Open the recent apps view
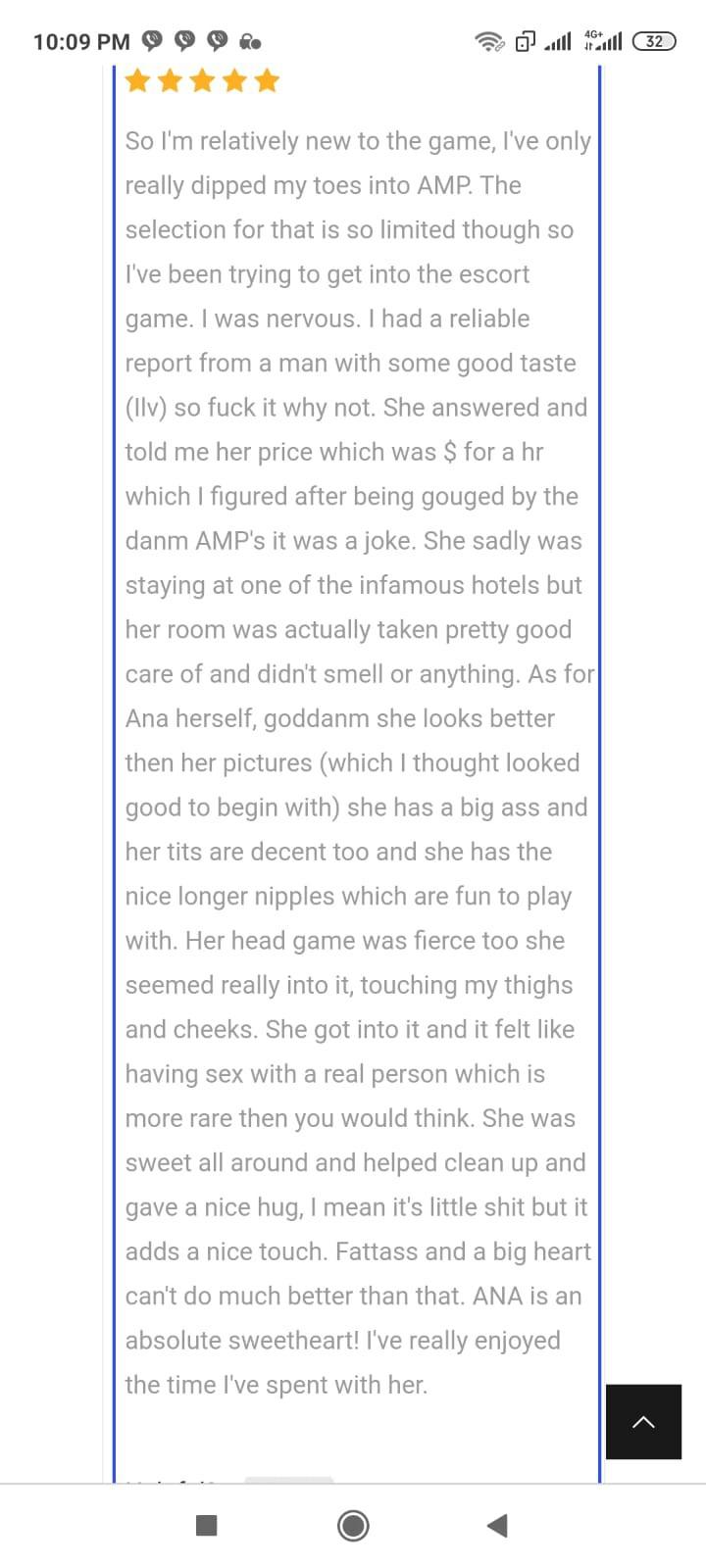 pyautogui.click(x=207, y=1525)
